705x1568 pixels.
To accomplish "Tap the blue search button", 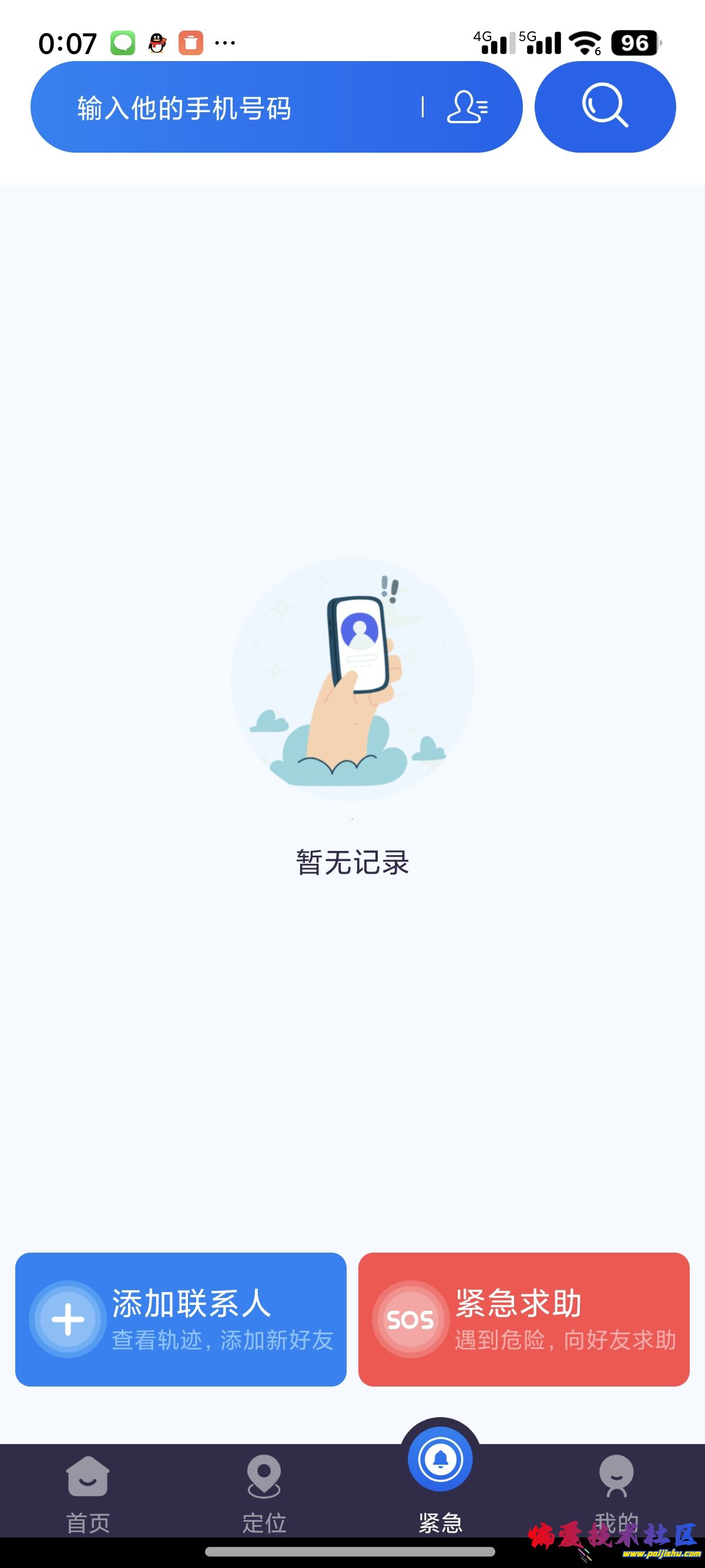I will click(605, 107).
